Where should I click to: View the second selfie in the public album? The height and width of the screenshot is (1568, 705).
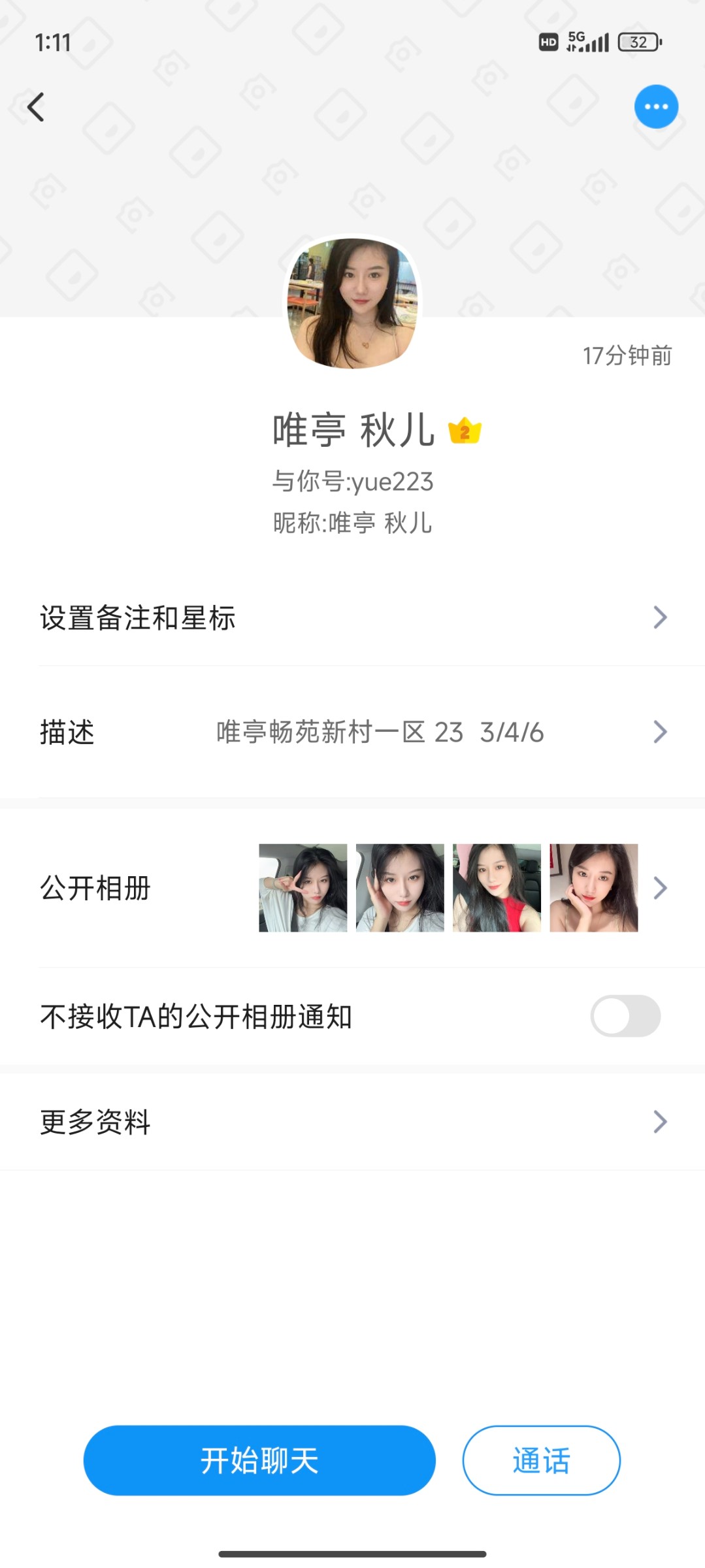pyautogui.click(x=399, y=887)
